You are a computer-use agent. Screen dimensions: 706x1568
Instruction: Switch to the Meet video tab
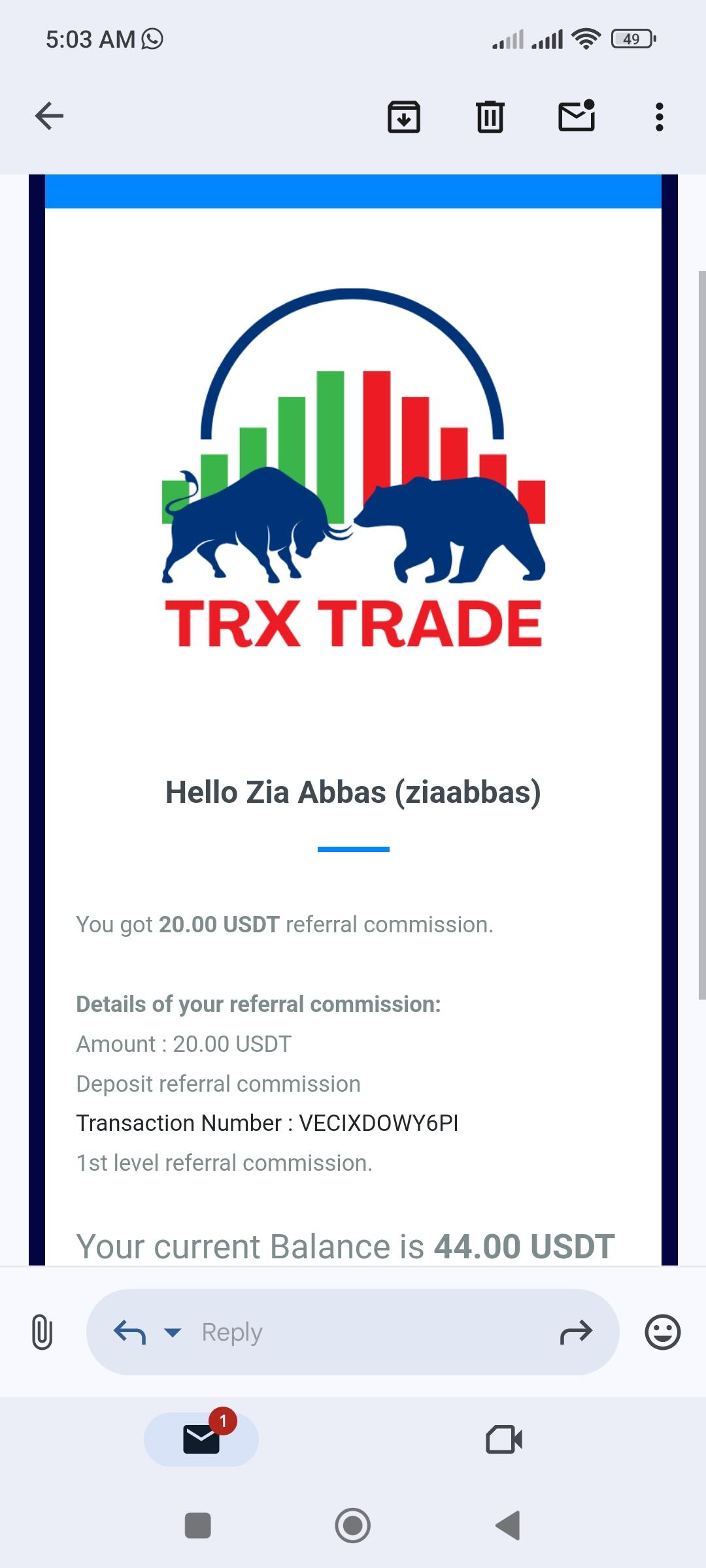[x=504, y=1439]
